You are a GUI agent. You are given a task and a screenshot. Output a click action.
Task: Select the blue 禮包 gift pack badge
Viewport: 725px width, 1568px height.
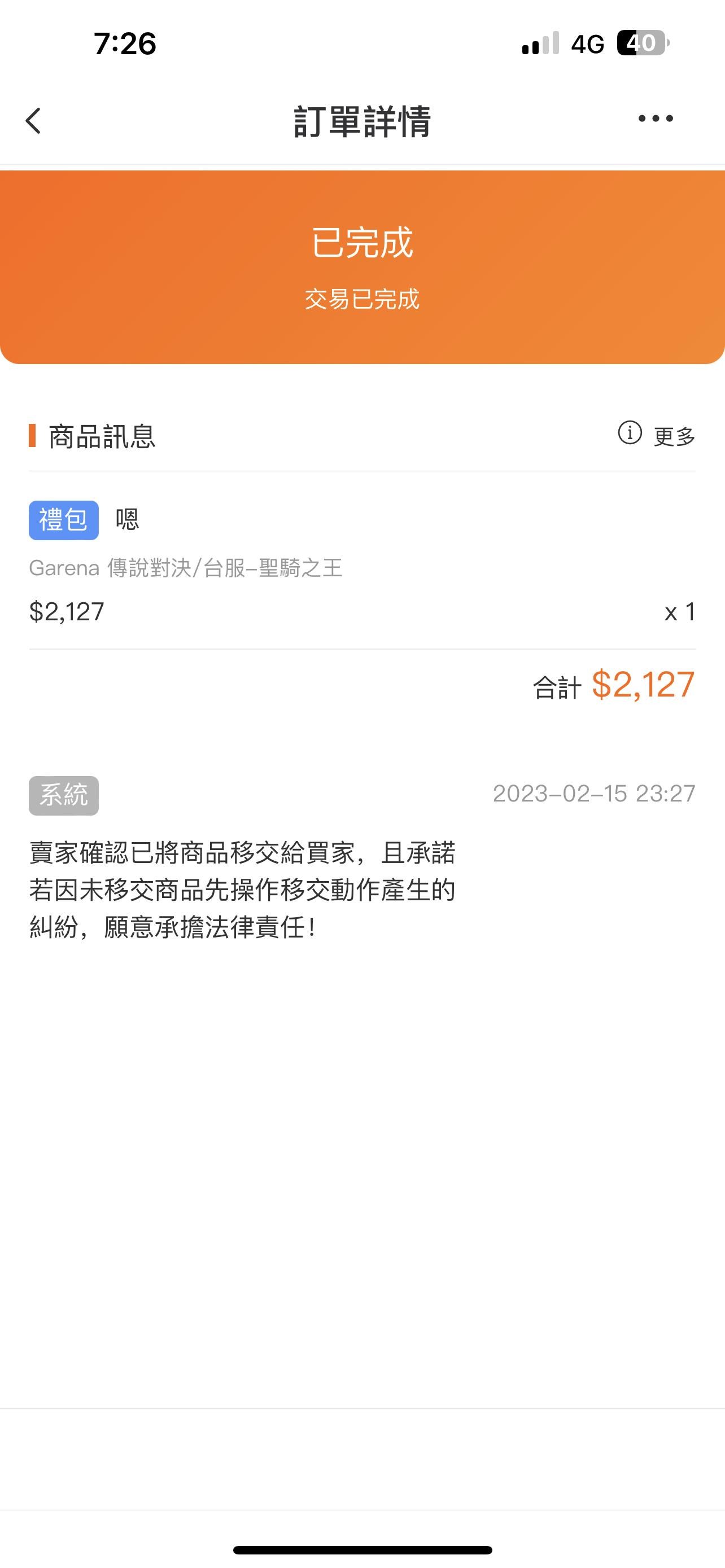63,520
